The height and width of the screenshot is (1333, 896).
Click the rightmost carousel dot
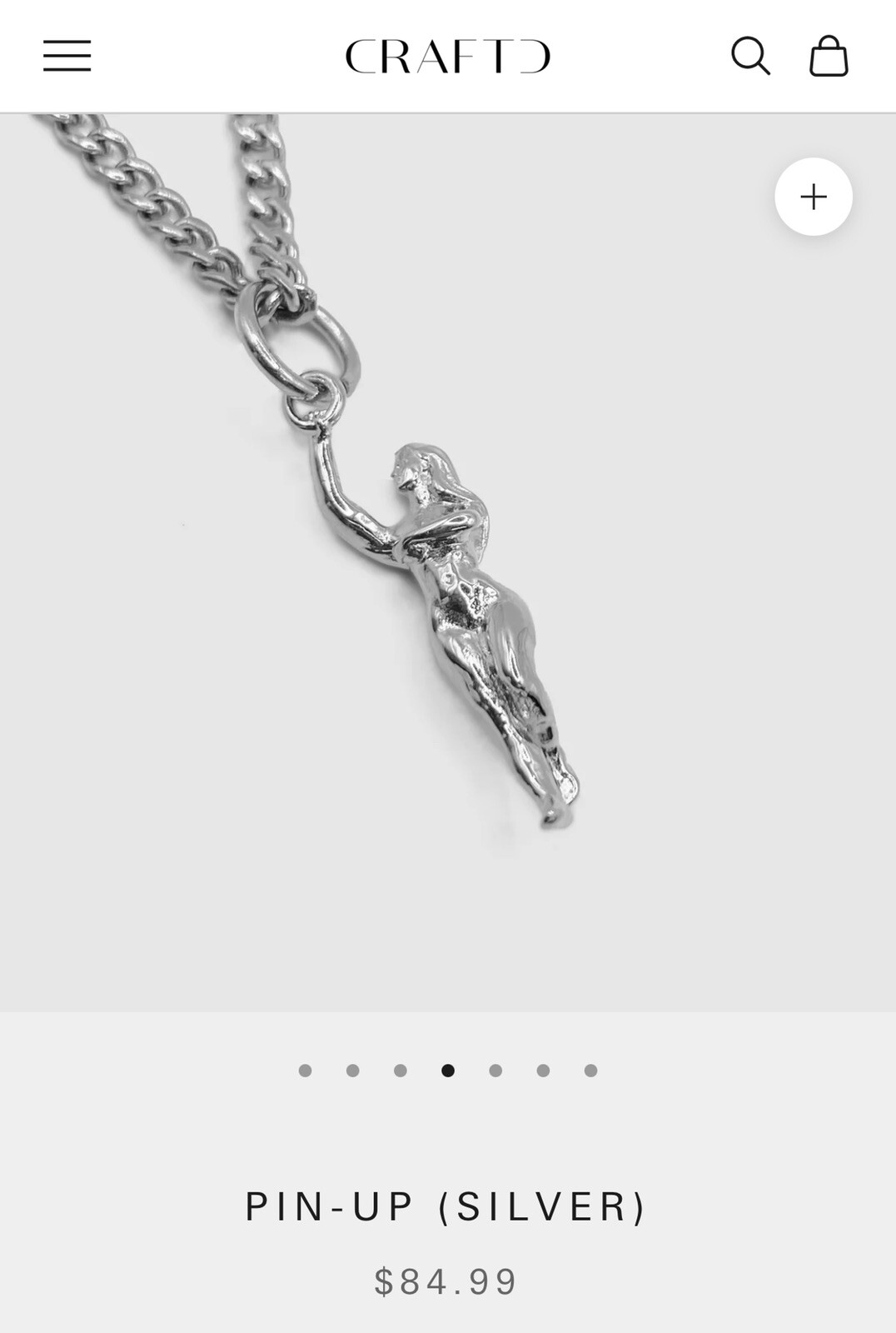592,1071
